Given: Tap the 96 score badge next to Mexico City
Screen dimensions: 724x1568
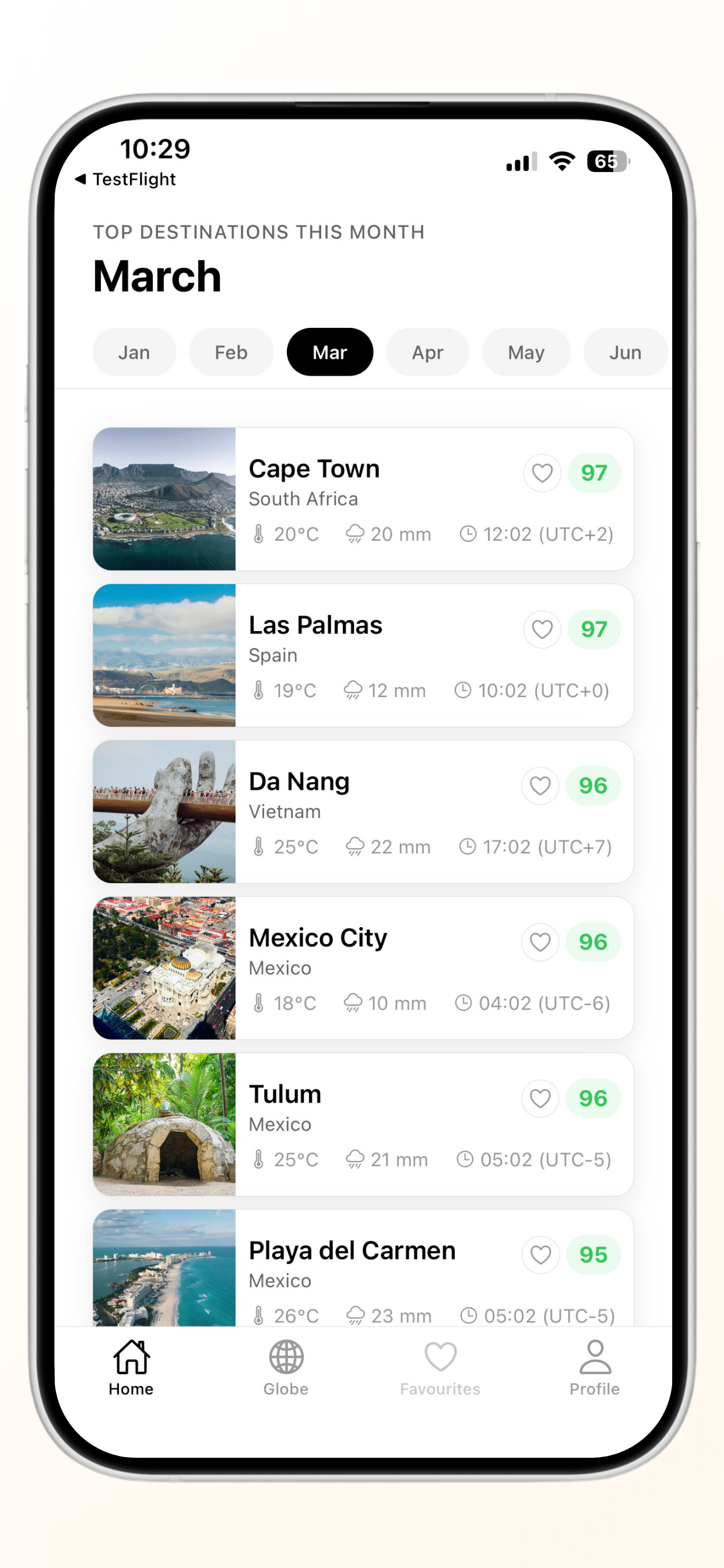Looking at the screenshot, I should point(593,942).
